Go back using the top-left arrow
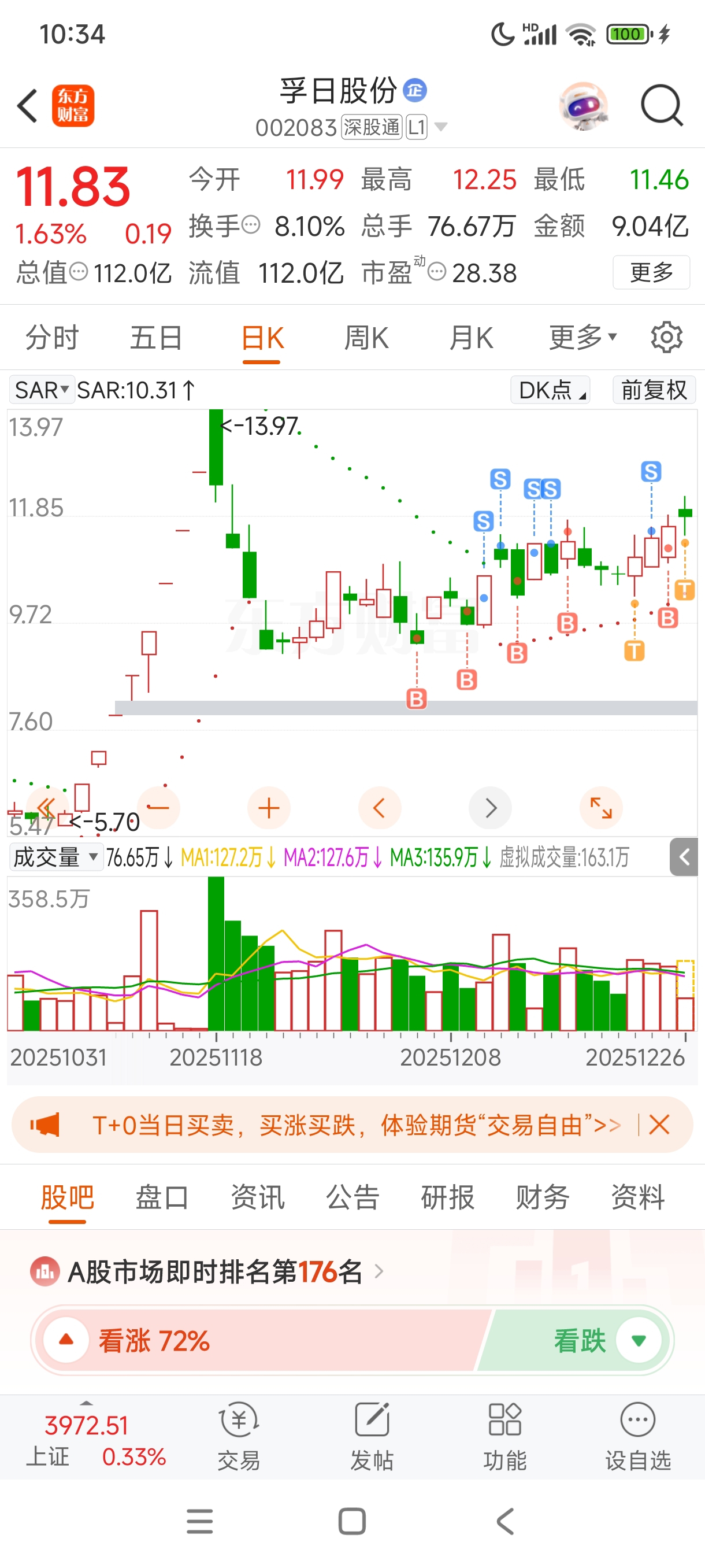Viewport: 705px width, 1568px height. [x=27, y=106]
